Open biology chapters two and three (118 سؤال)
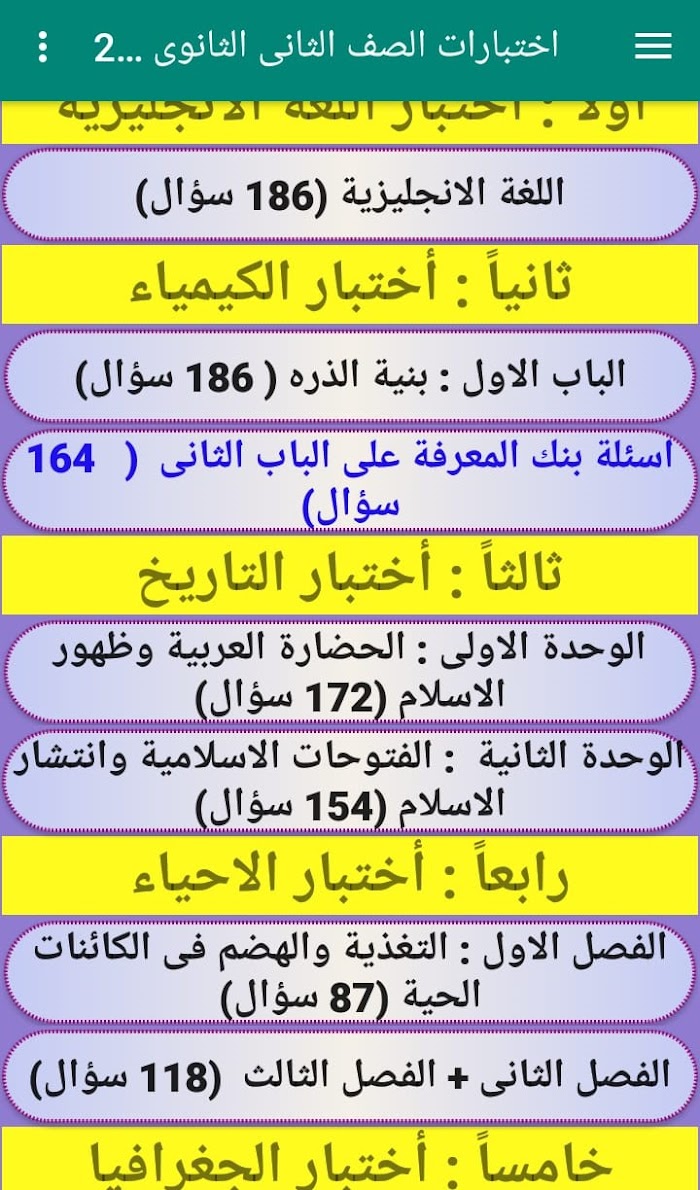 click(x=350, y=1076)
